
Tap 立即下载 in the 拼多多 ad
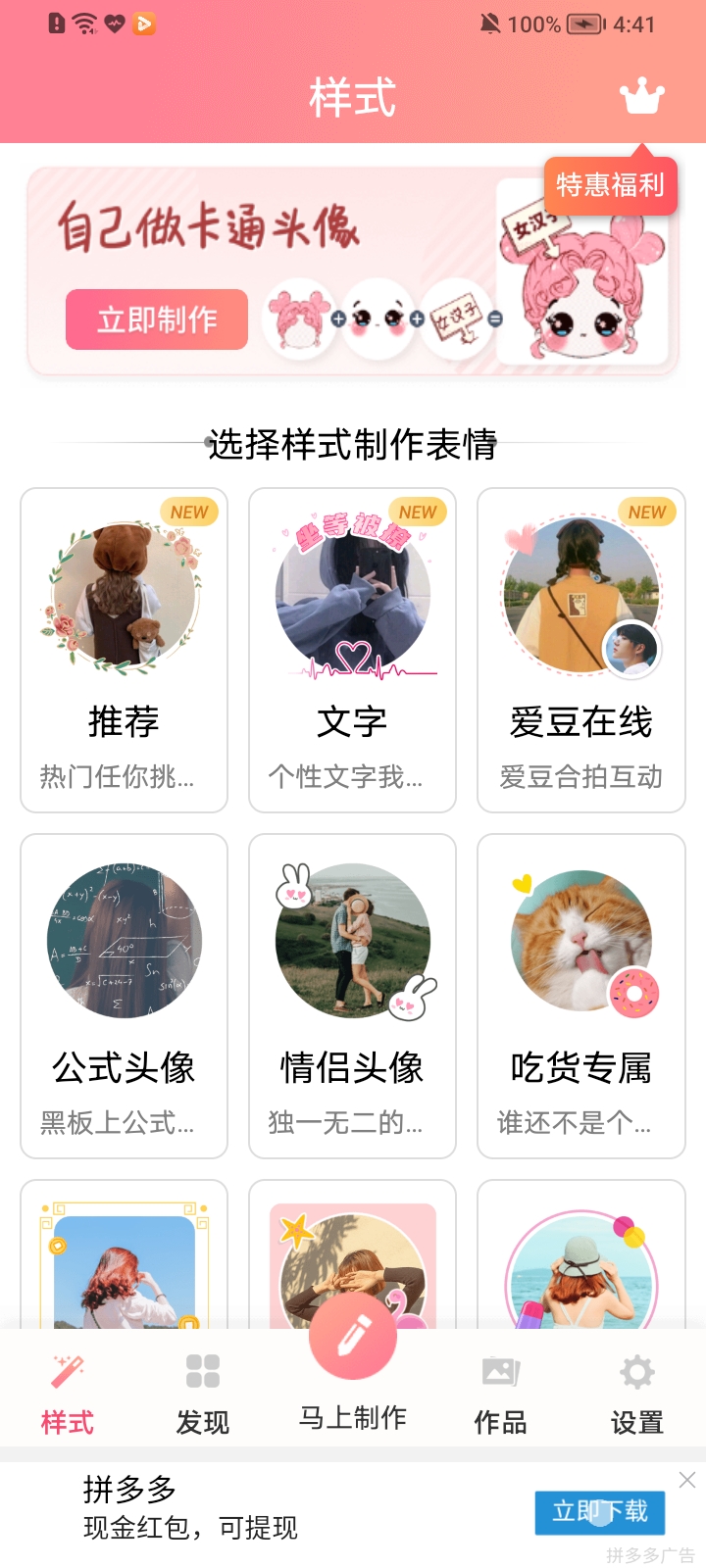599,1512
